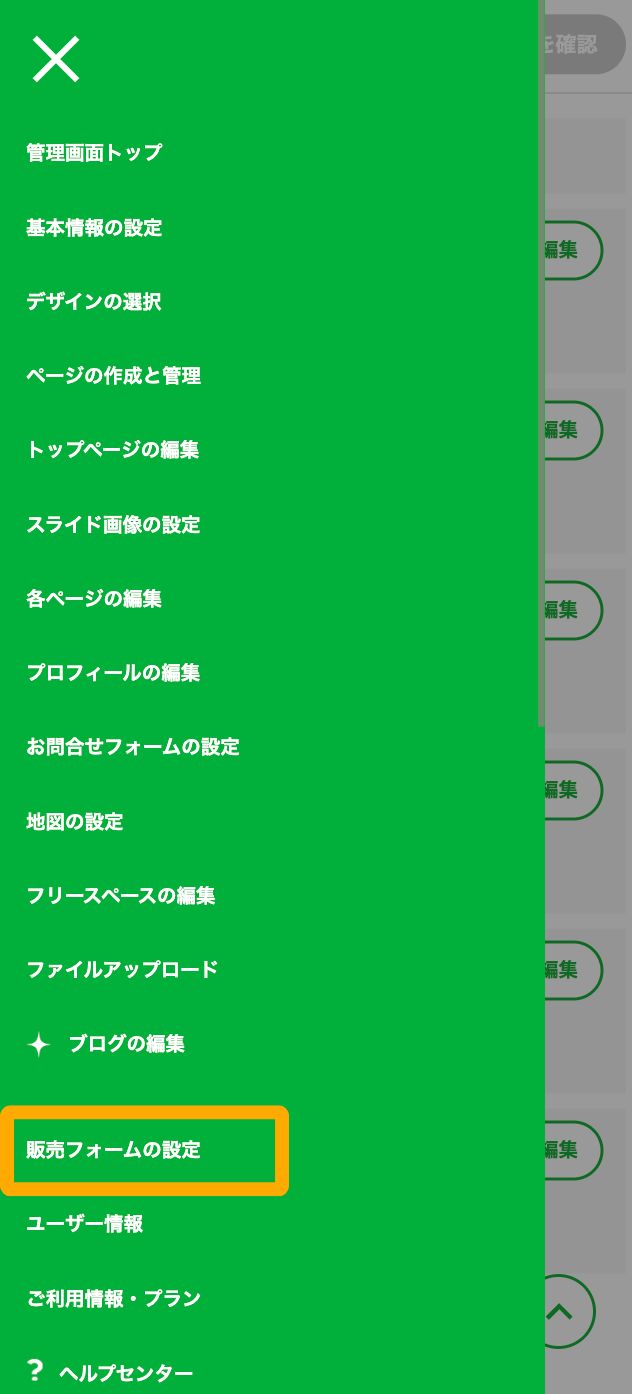Open ヘルプセンター
This screenshot has width=632, height=1394.
coord(110,1373)
